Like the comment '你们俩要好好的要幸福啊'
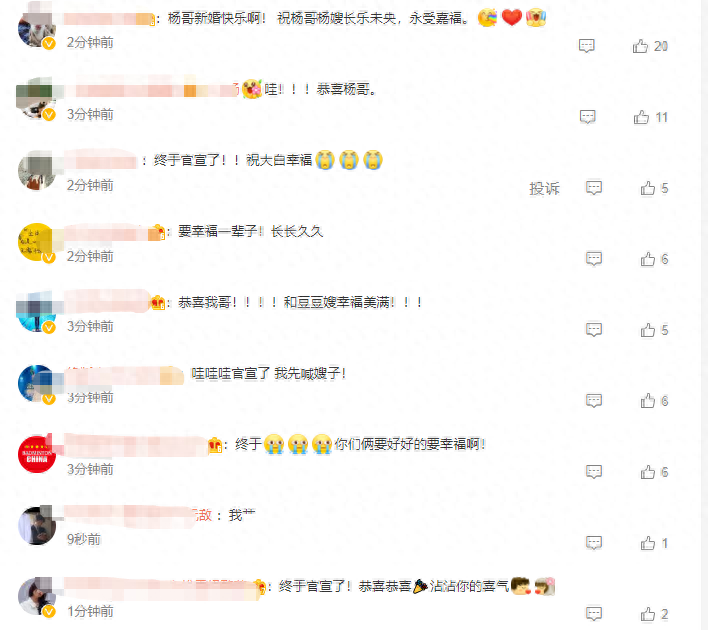708x630 pixels. pyautogui.click(x=647, y=472)
